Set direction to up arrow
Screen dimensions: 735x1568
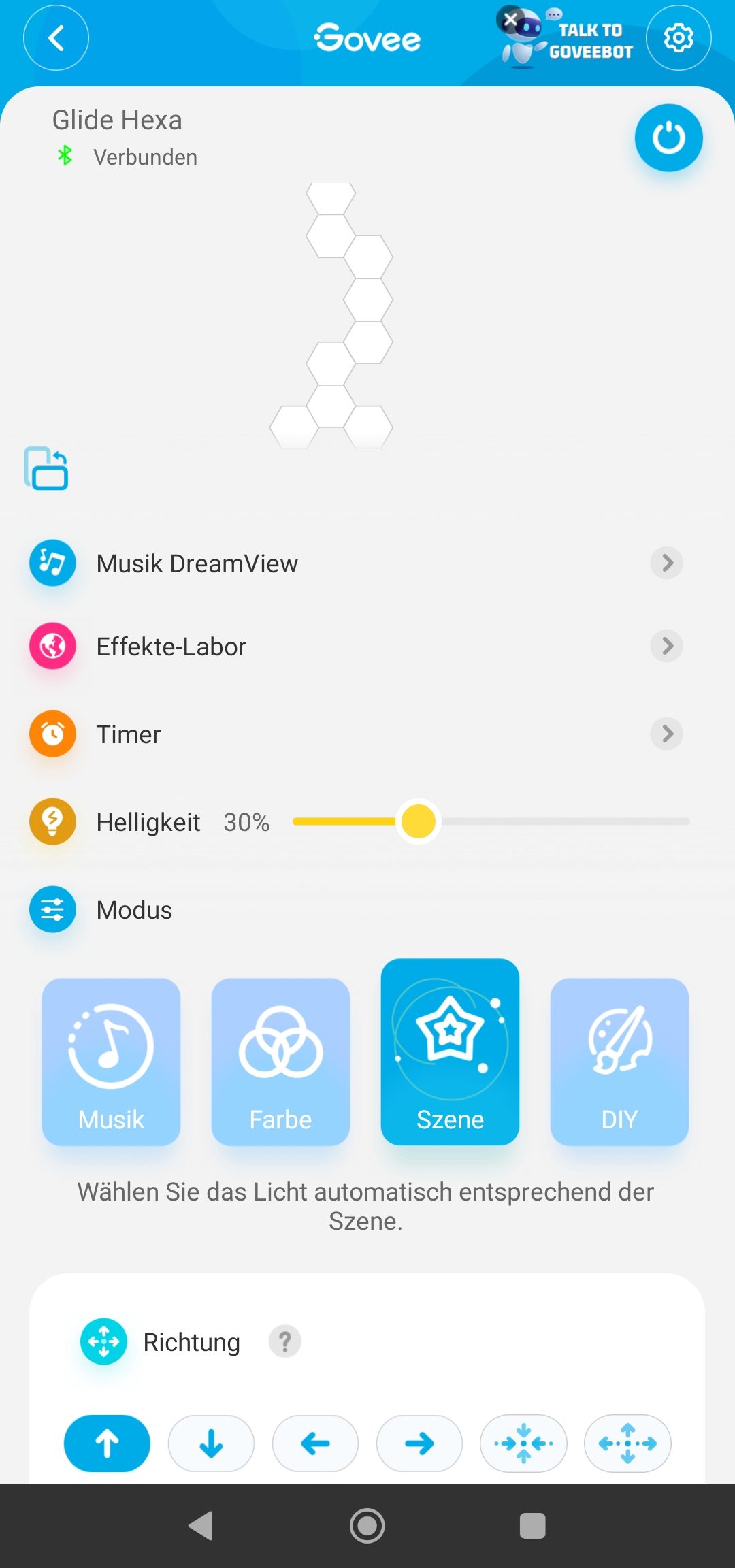tap(107, 1443)
